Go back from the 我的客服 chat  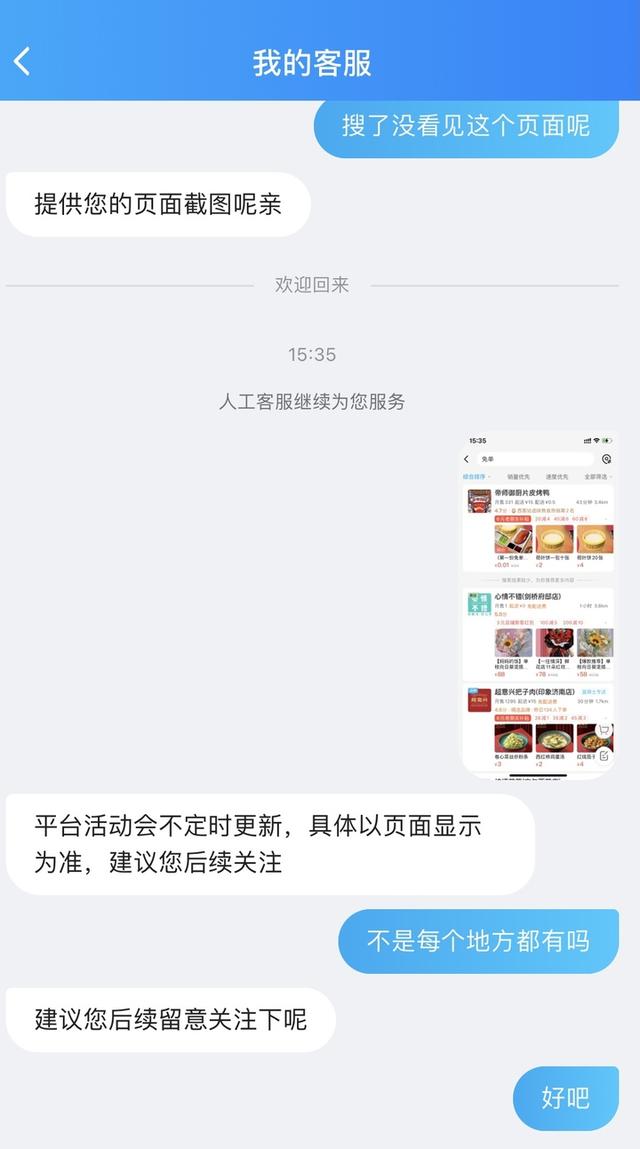click(22, 62)
